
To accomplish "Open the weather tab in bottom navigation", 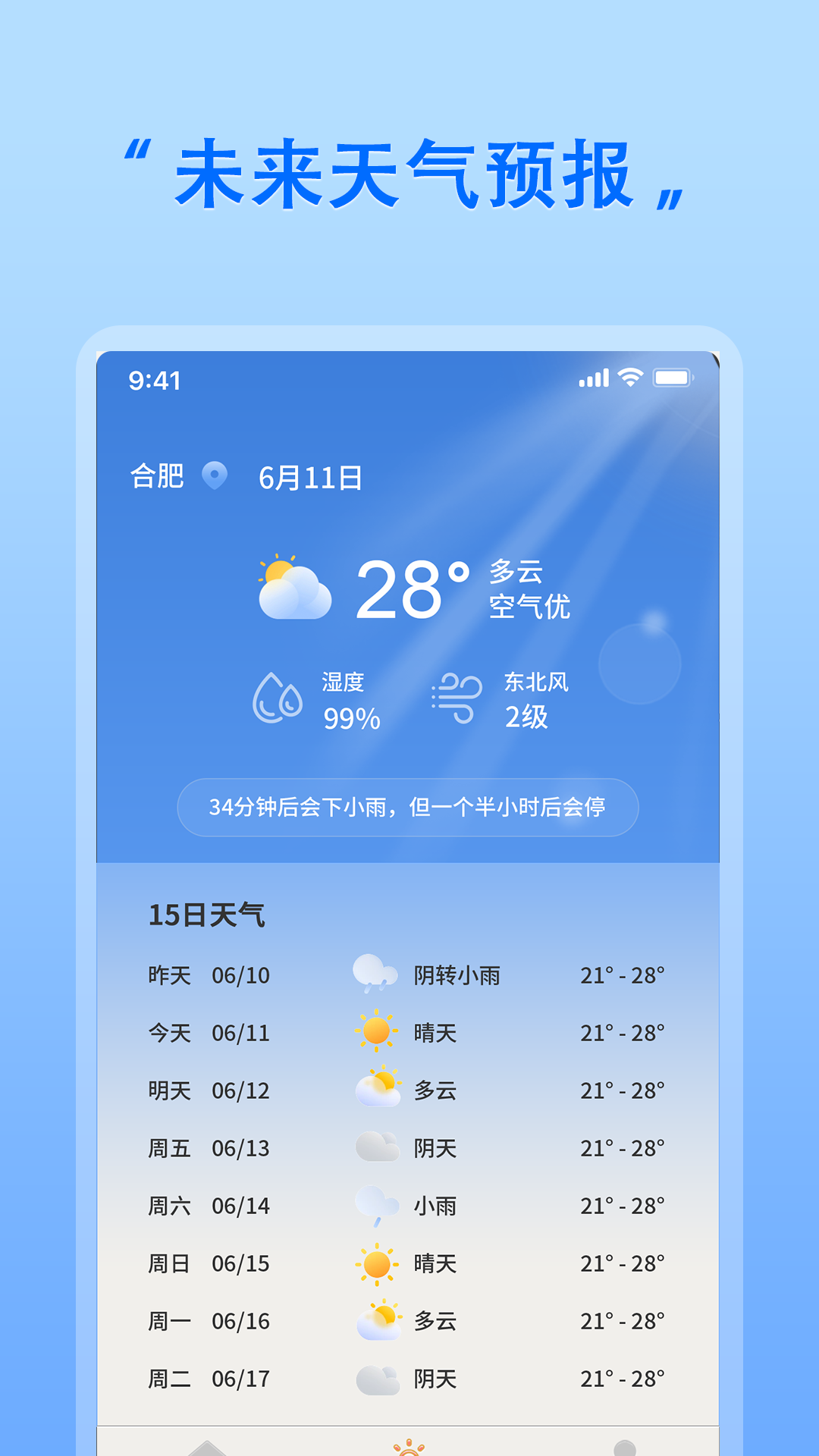I will (x=409, y=1445).
